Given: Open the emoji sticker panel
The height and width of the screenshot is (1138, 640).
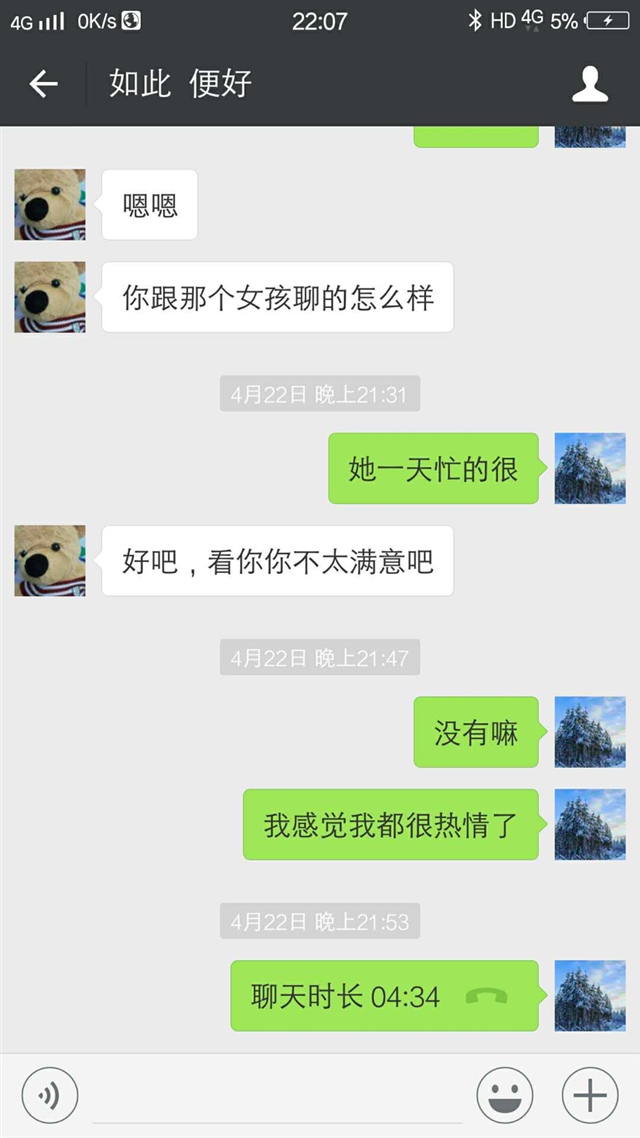Looking at the screenshot, I should (x=505, y=1096).
